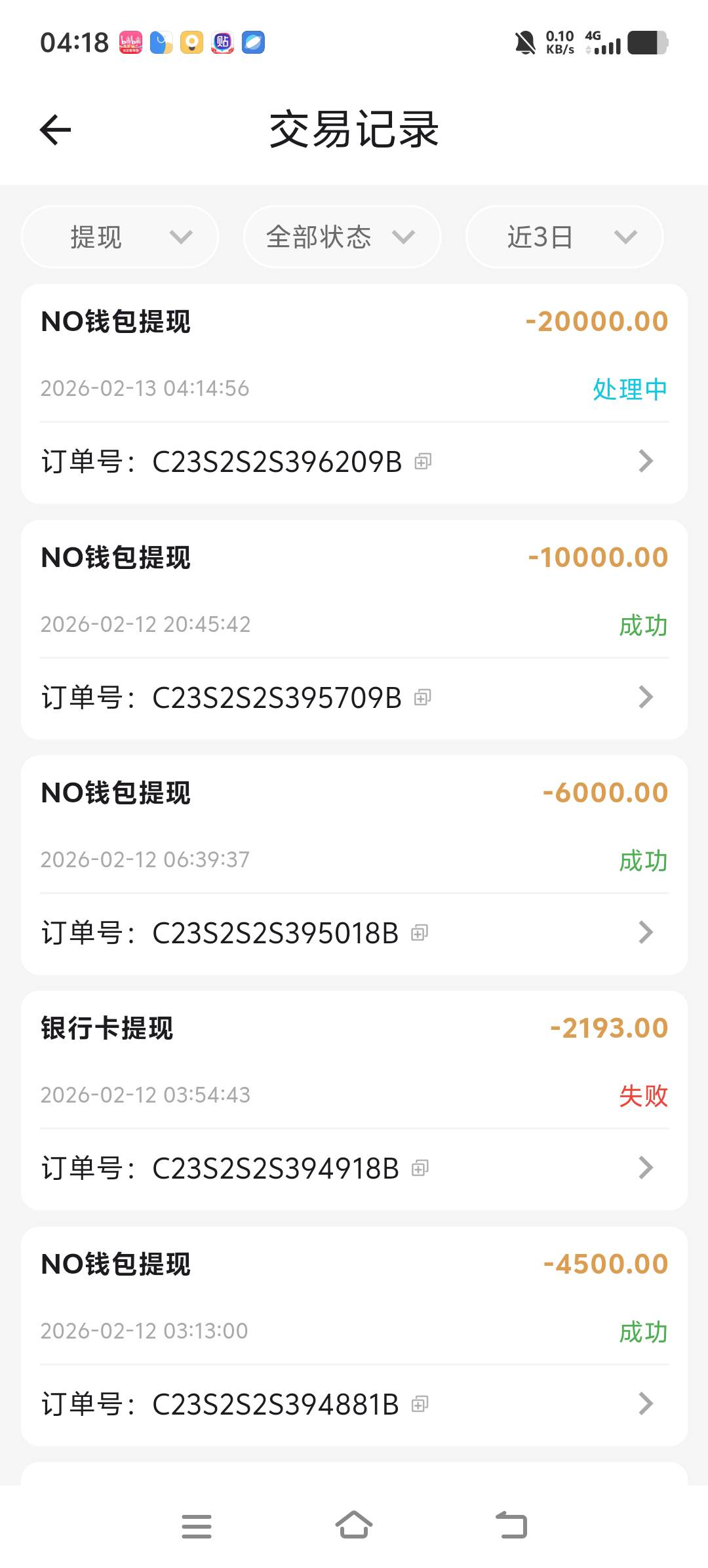708x1568 pixels.
Task: Change the 近3日 date range filter
Action: coord(564,237)
